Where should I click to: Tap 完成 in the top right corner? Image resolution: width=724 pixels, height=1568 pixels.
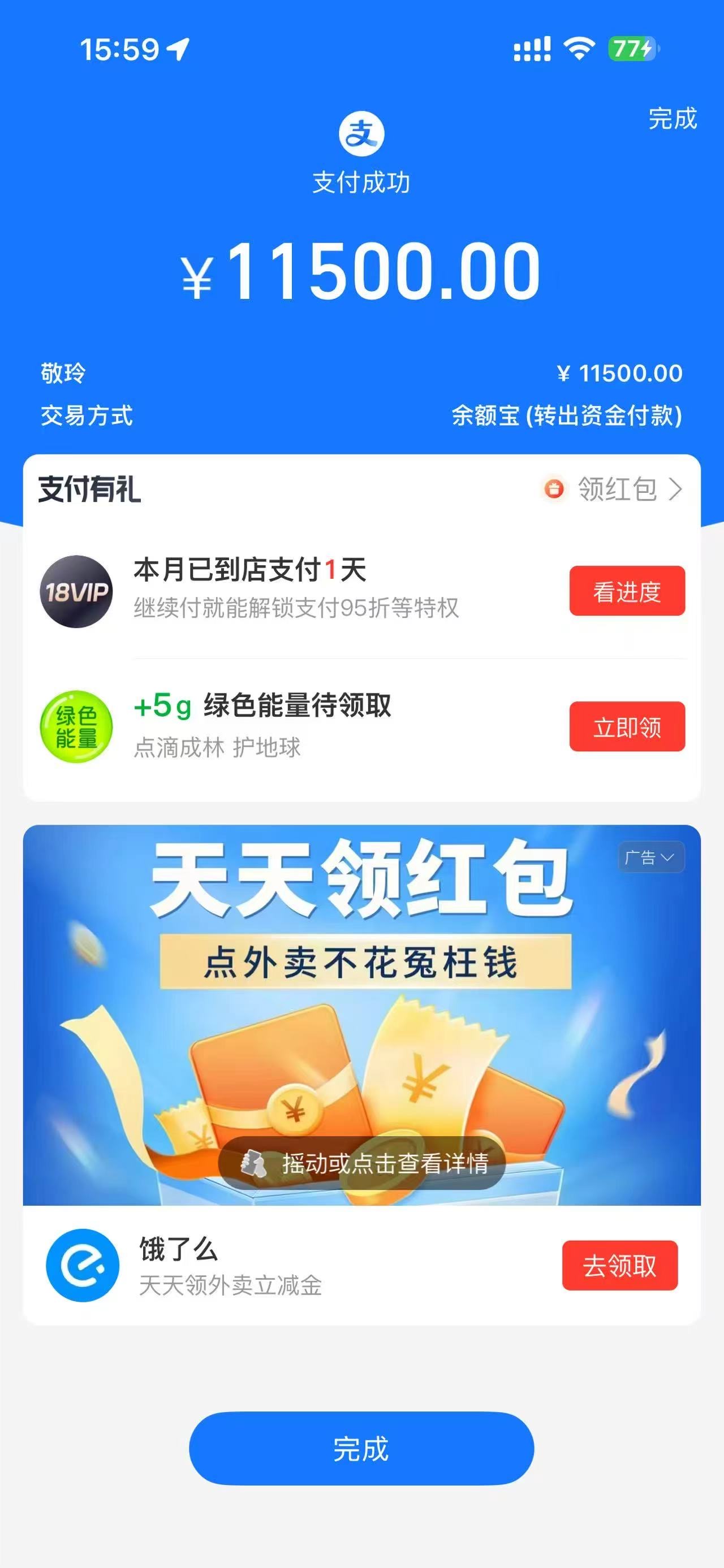(671, 119)
